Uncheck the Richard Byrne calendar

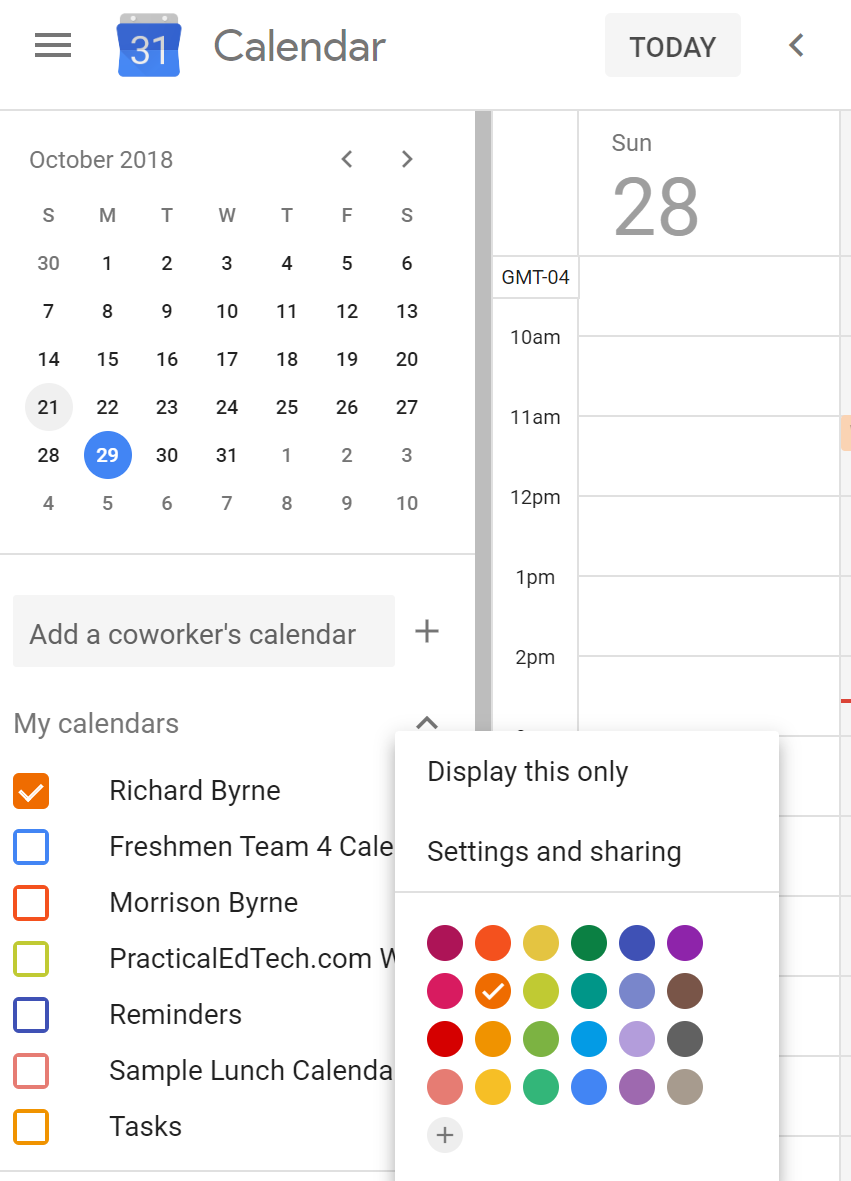point(31,791)
